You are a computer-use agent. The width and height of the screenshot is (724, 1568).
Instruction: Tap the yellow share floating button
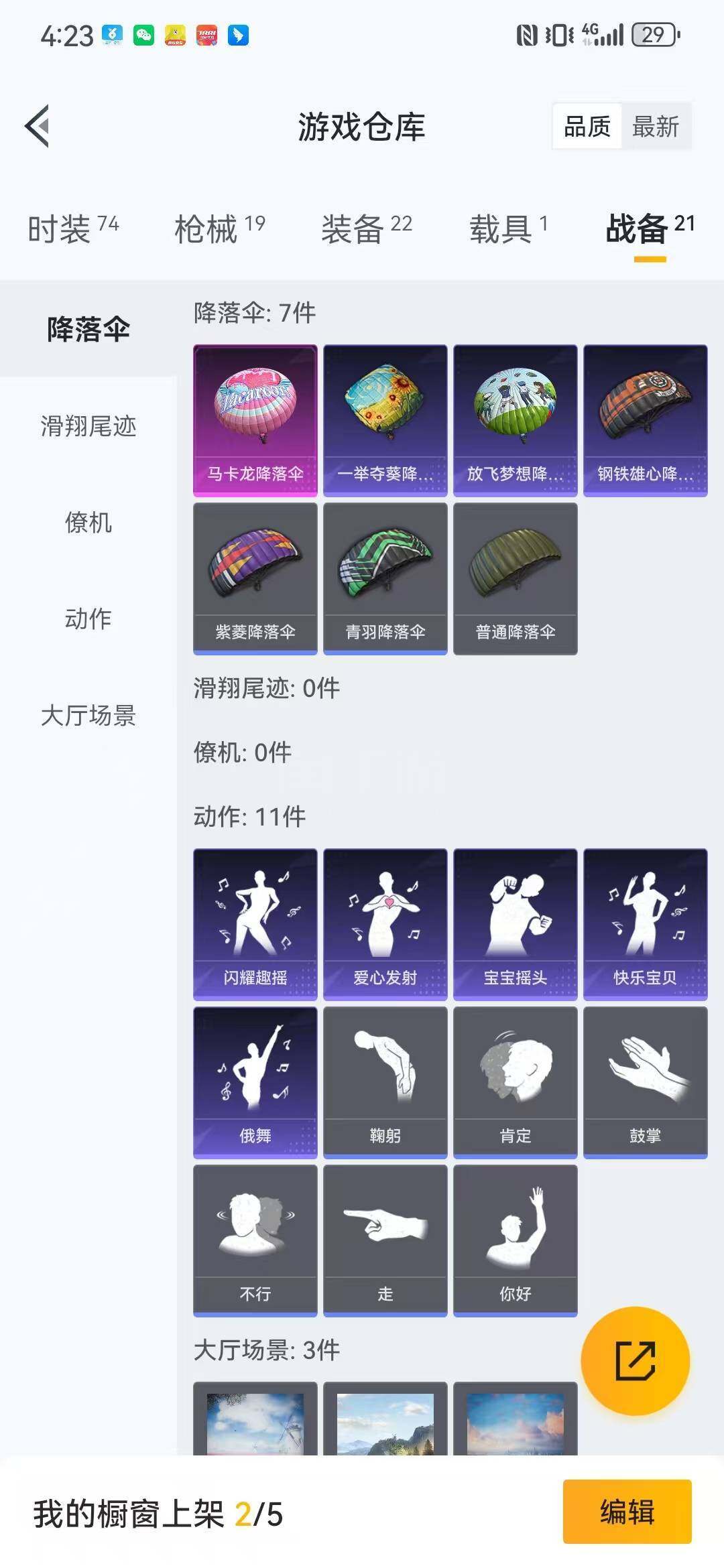click(x=636, y=1360)
